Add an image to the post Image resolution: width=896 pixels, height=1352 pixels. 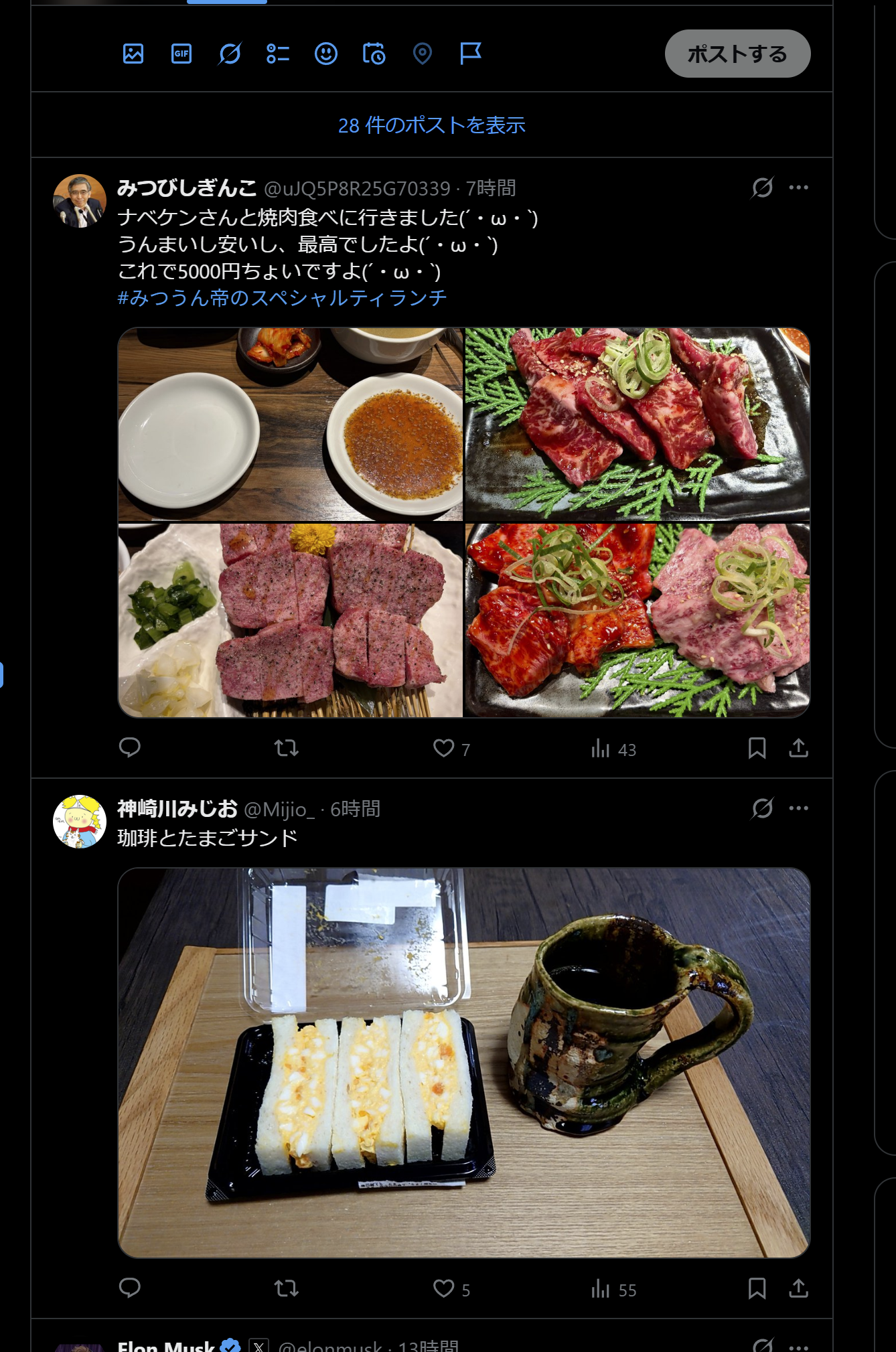(133, 54)
